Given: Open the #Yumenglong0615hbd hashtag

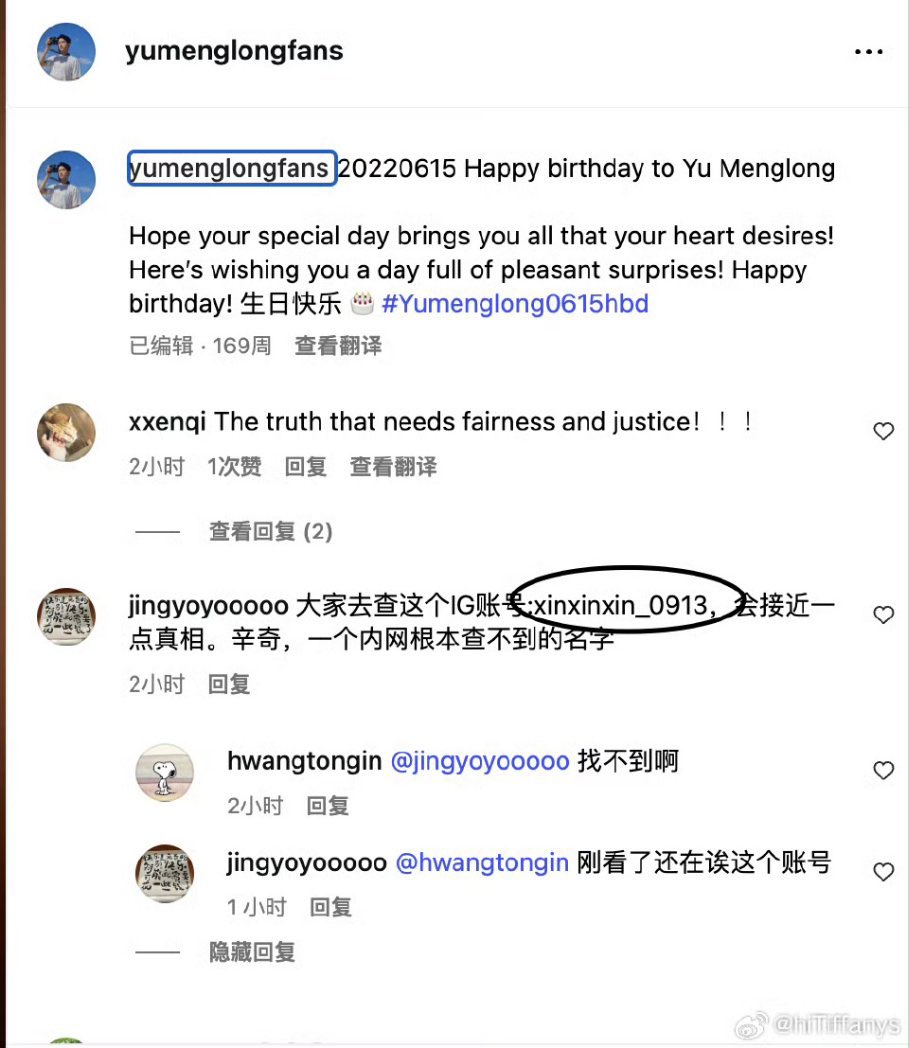Looking at the screenshot, I should (x=515, y=303).
